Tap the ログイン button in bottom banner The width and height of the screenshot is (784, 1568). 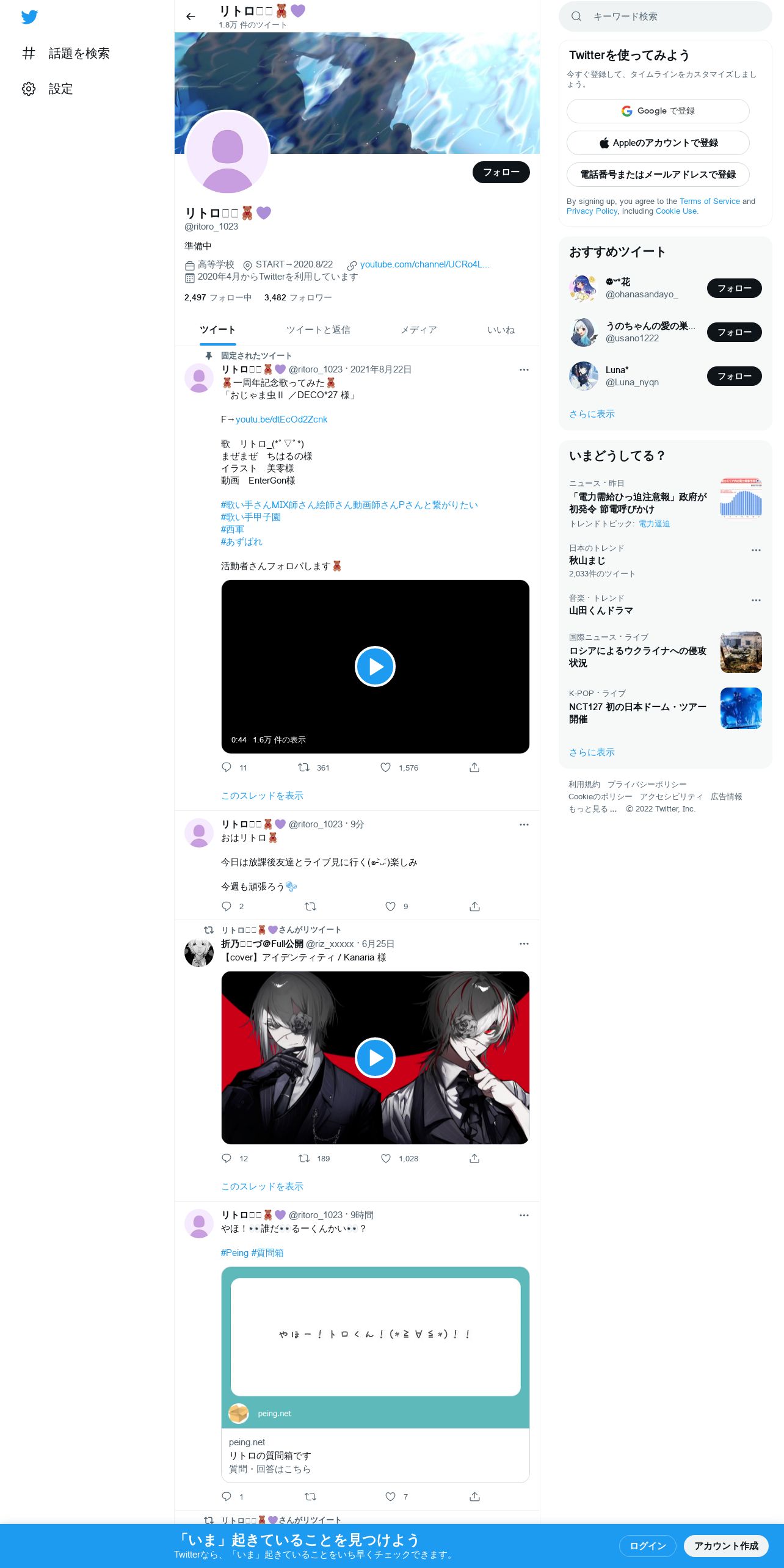[x=647, y=1545]
